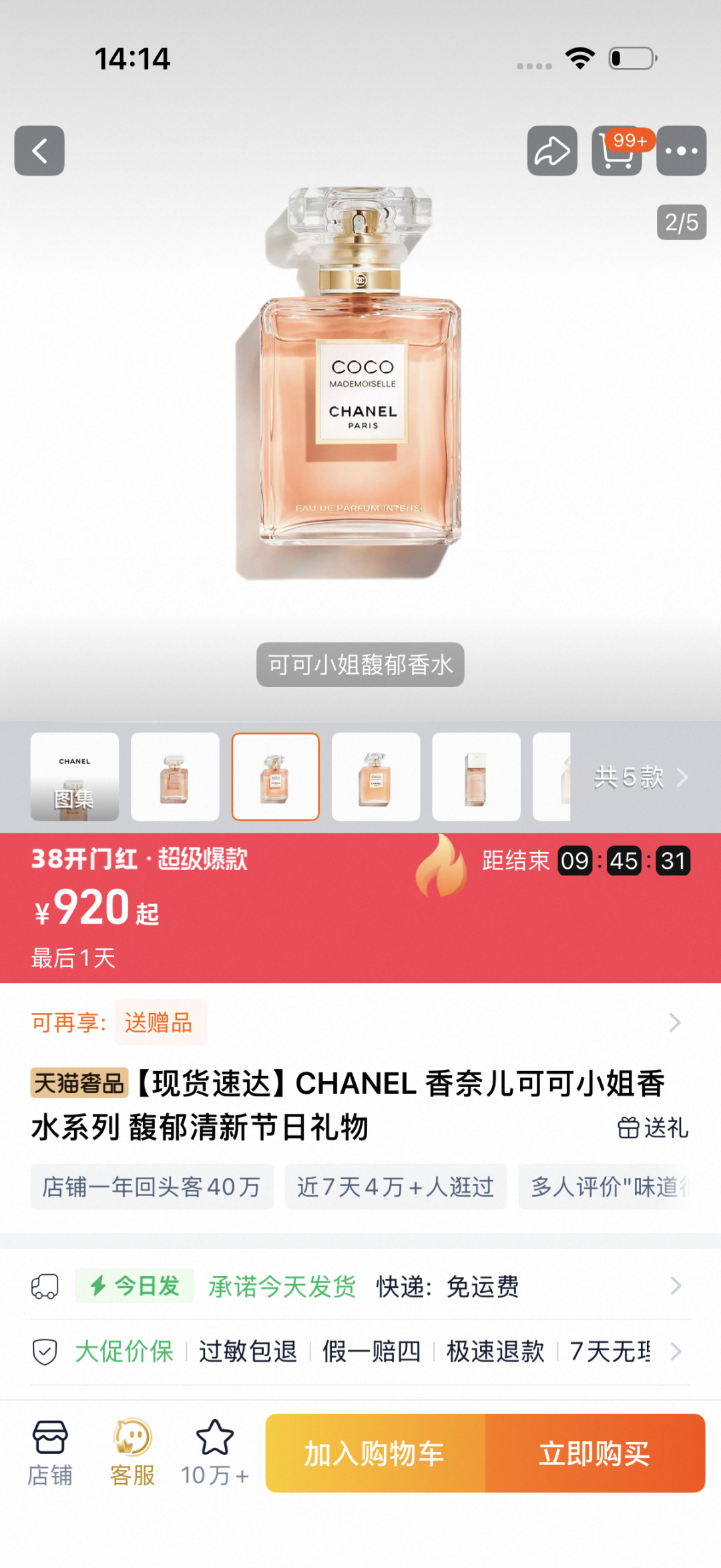Expand the 可再享 送赠品 offer row
Screen dimensions: 721x1568
[x=360, y=1022]
